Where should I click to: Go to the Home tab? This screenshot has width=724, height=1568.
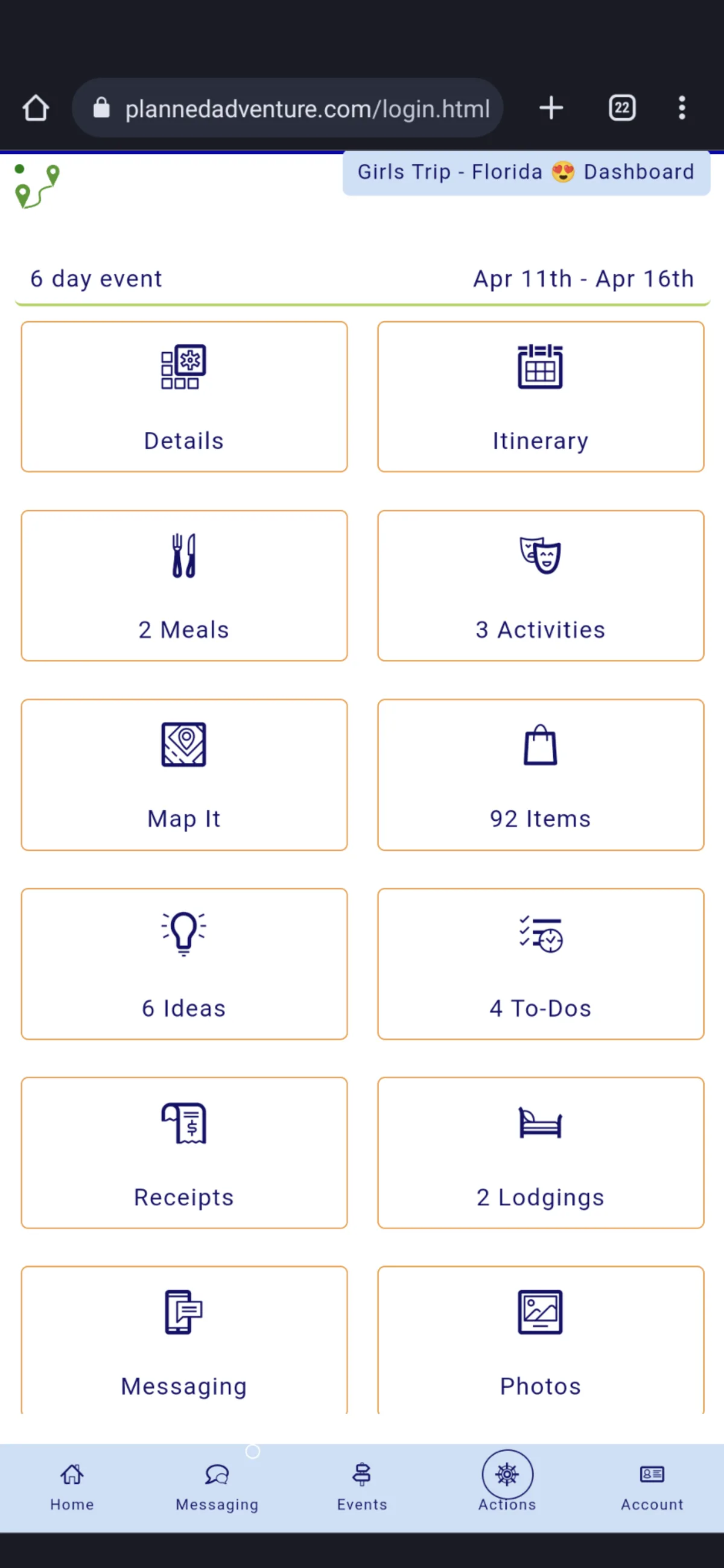point(72,1487)
